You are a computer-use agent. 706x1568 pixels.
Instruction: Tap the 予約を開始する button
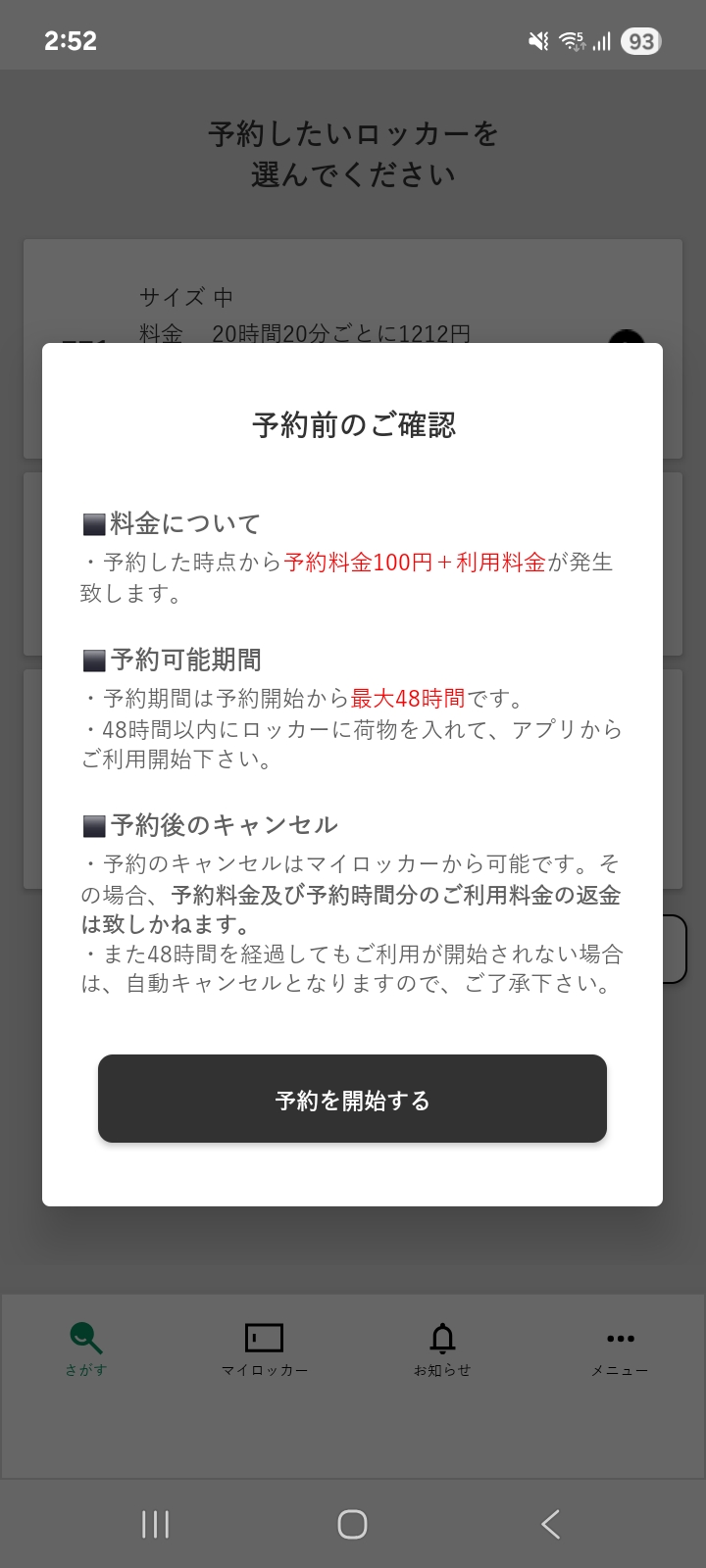point(352,1099)
